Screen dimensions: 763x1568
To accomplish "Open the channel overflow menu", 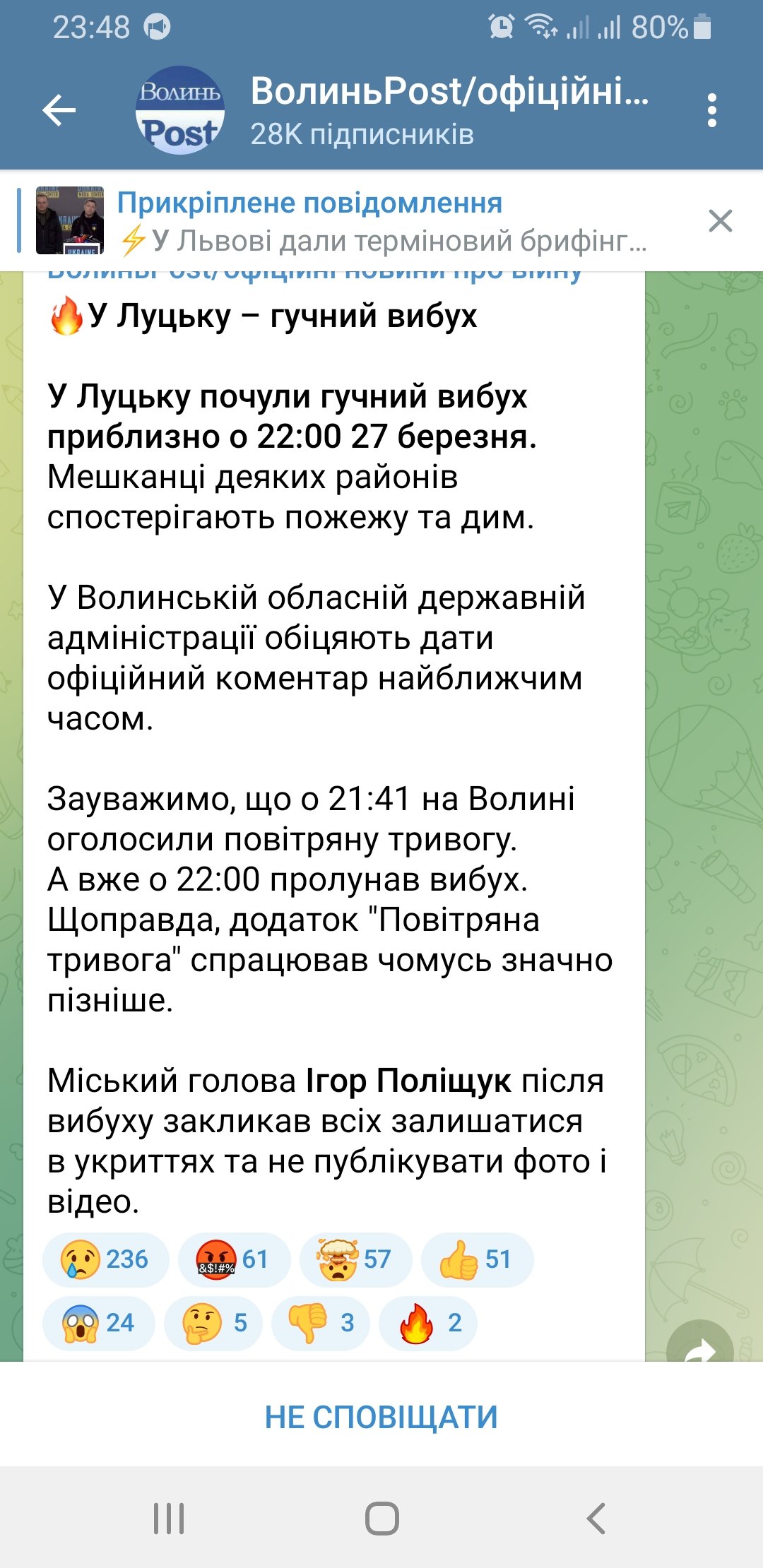I will tap(711, 110).
